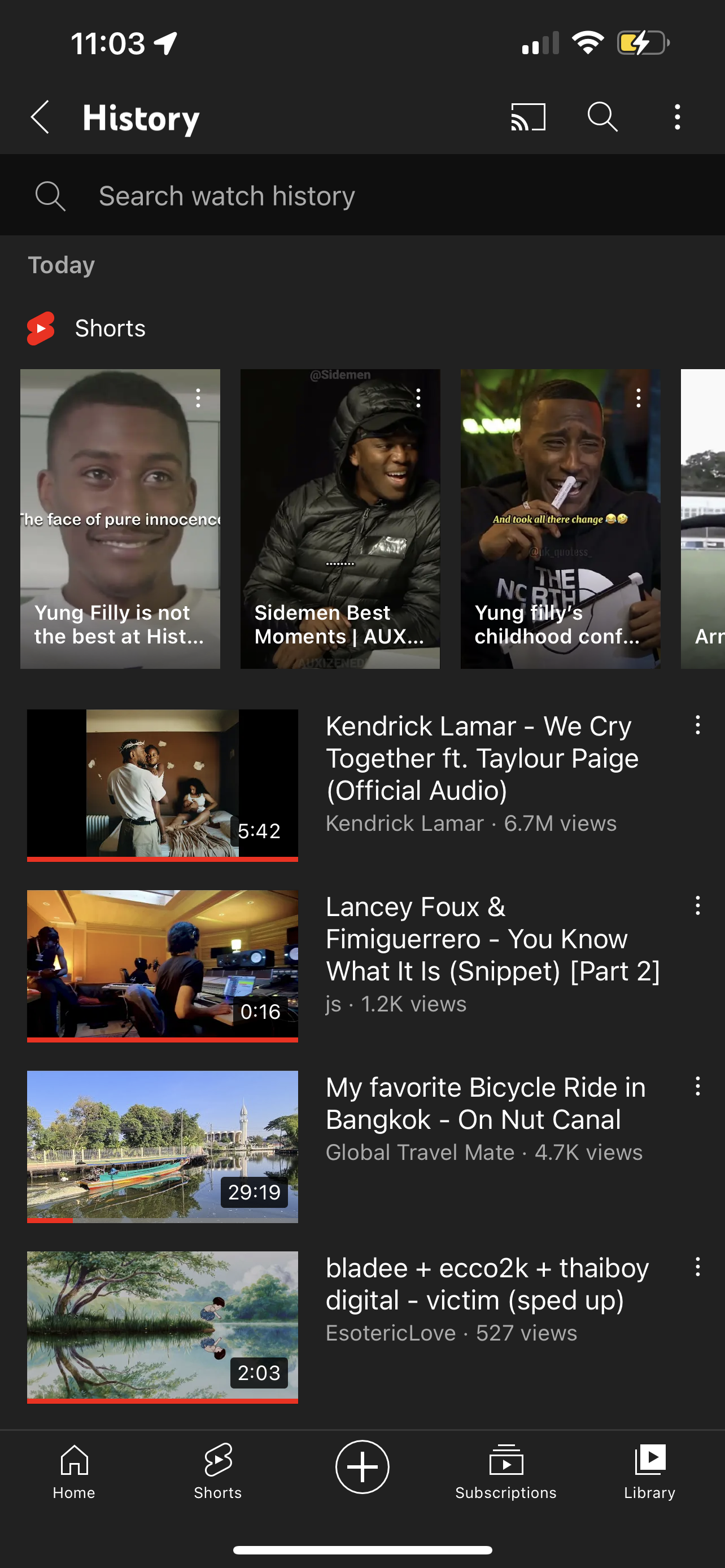Open the cast to device icon
The width and height of the screenshot is (725, 1568).
tap(528, 117)
